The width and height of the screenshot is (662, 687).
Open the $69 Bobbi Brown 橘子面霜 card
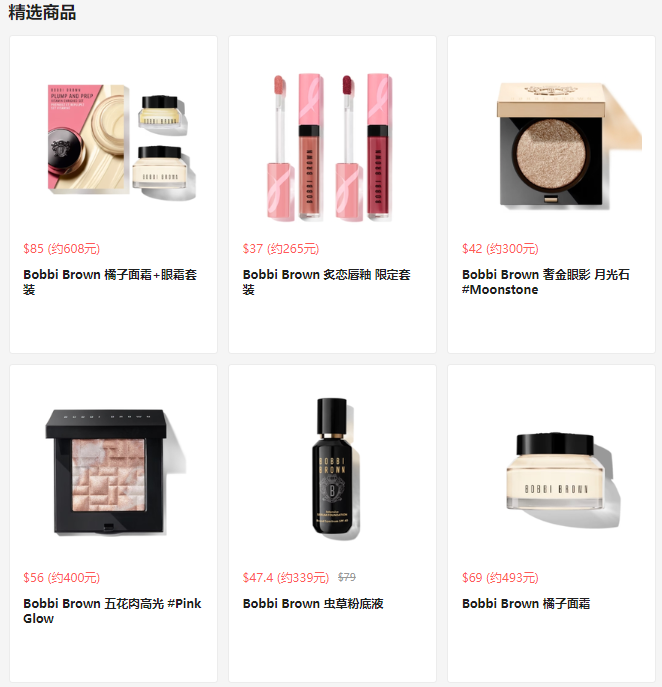coord(551,523)
